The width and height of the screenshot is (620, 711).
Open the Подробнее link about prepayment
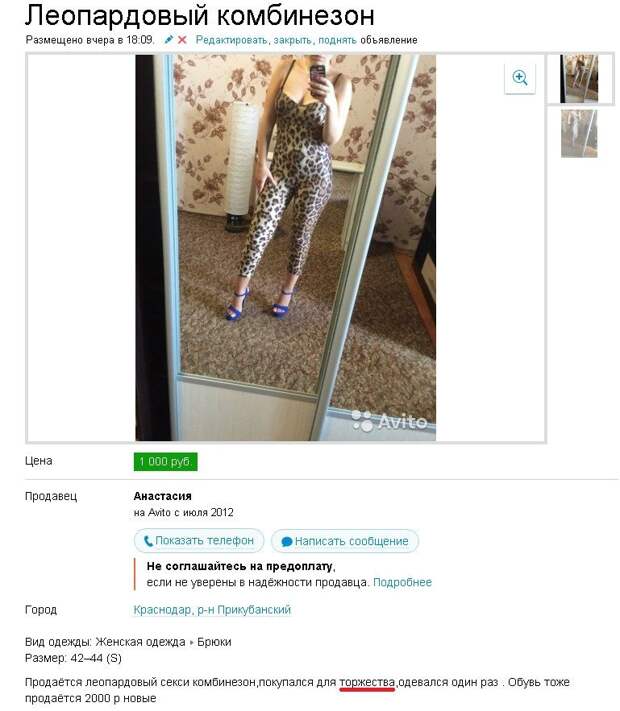pyautogui.click(x=402, y=582)
